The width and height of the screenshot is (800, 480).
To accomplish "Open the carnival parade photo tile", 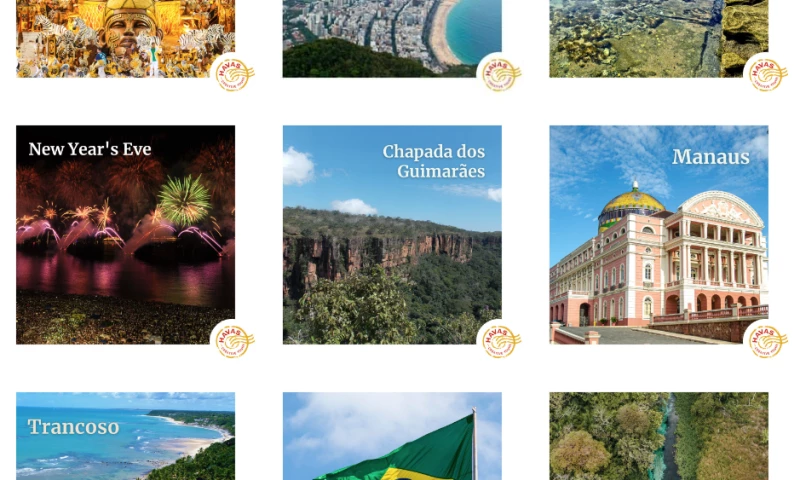I will (x=125, y=38).
